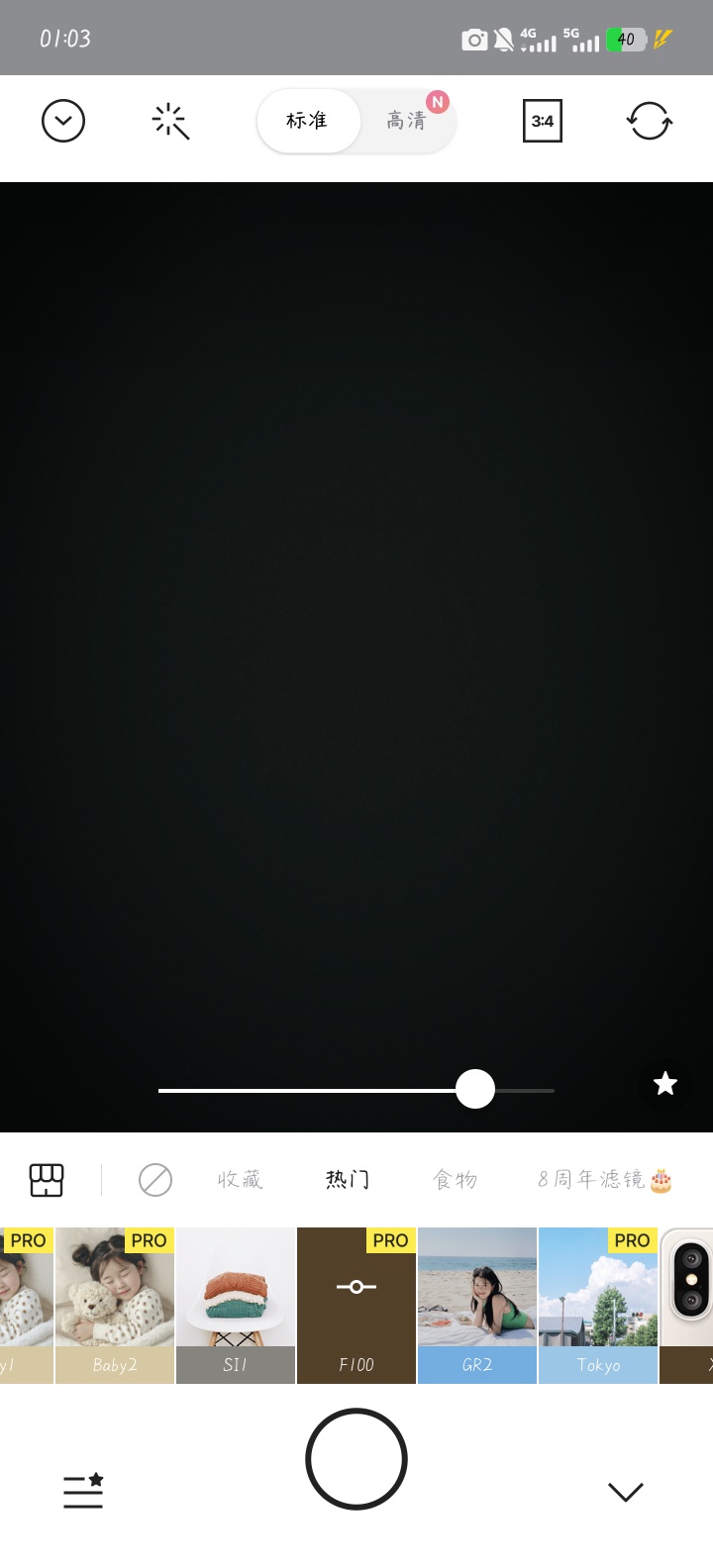
Task: Tap the magic wand effects icon
Action: tap(170, 122)
